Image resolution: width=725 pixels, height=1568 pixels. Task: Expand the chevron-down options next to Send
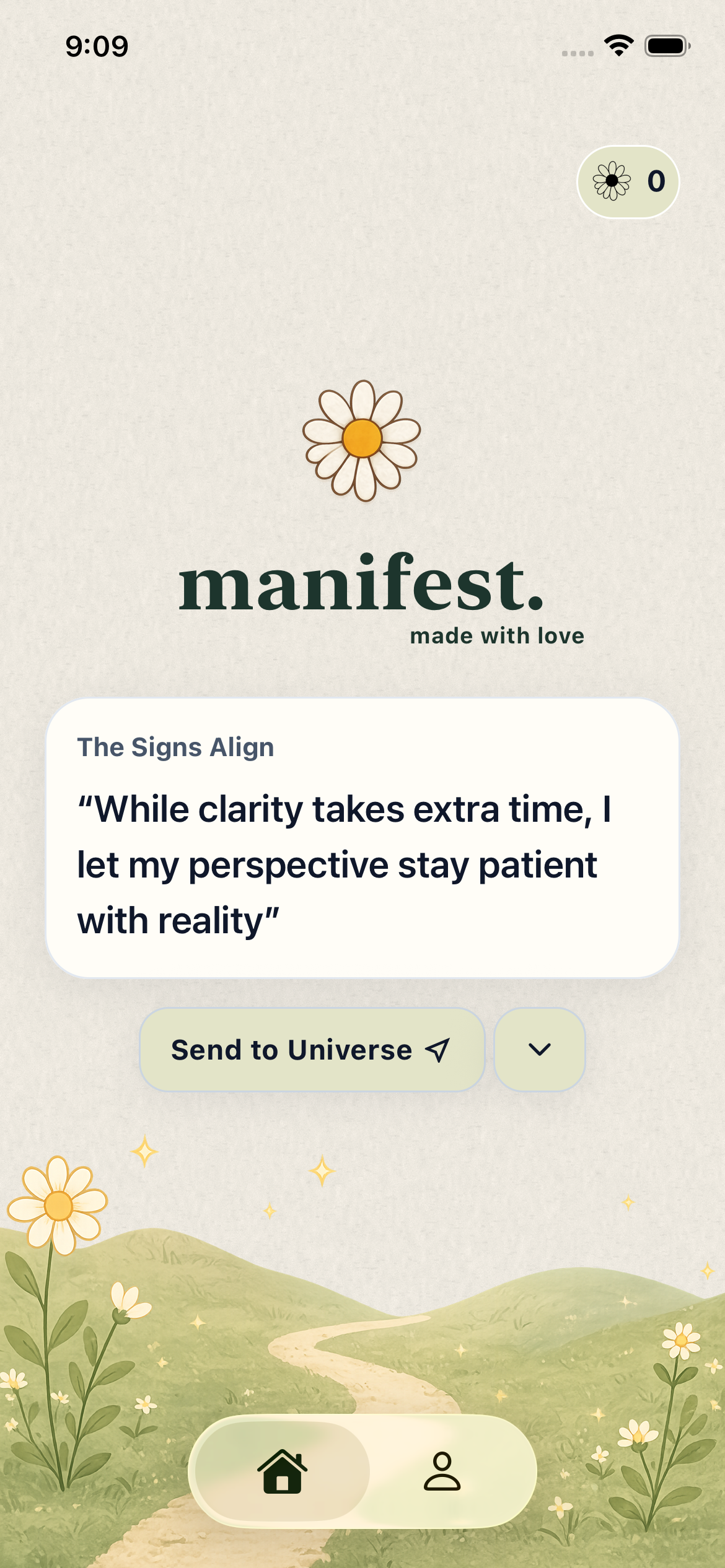(540, 1050)
